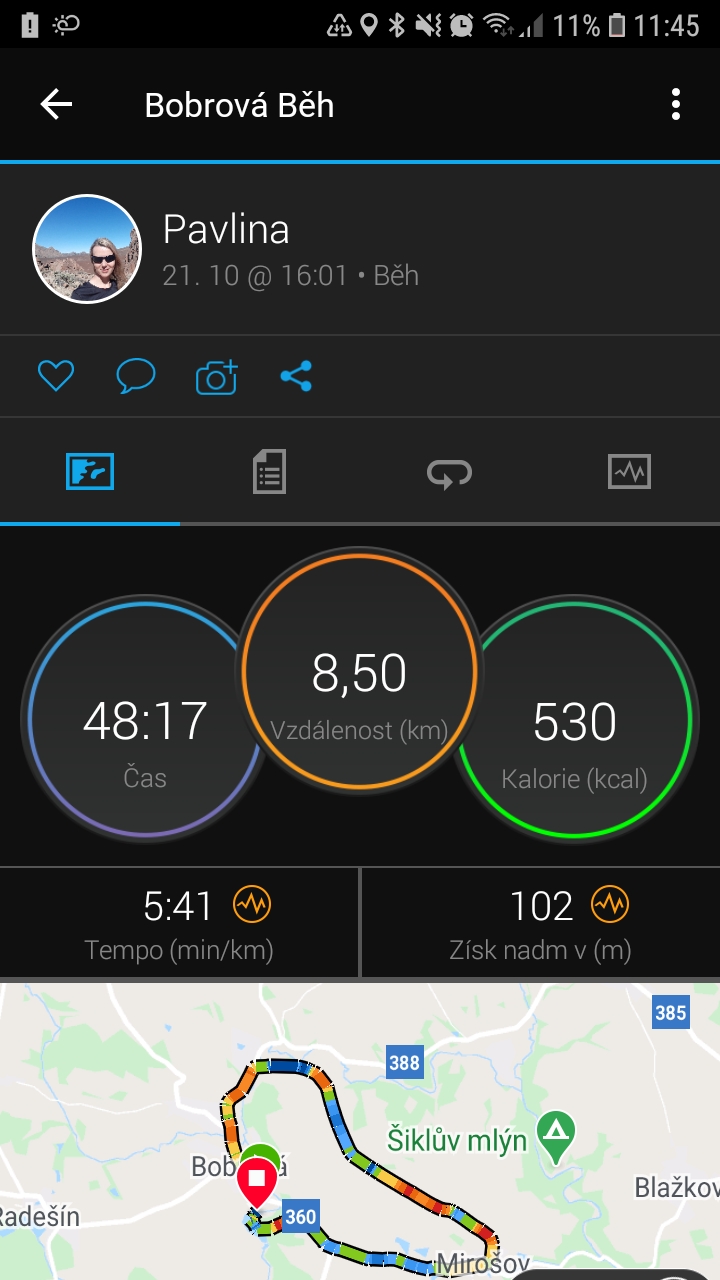The image size is (720, 1280).
Task: Switch to the laps tab
Action: pyautogui.click(x=449, y=471)
